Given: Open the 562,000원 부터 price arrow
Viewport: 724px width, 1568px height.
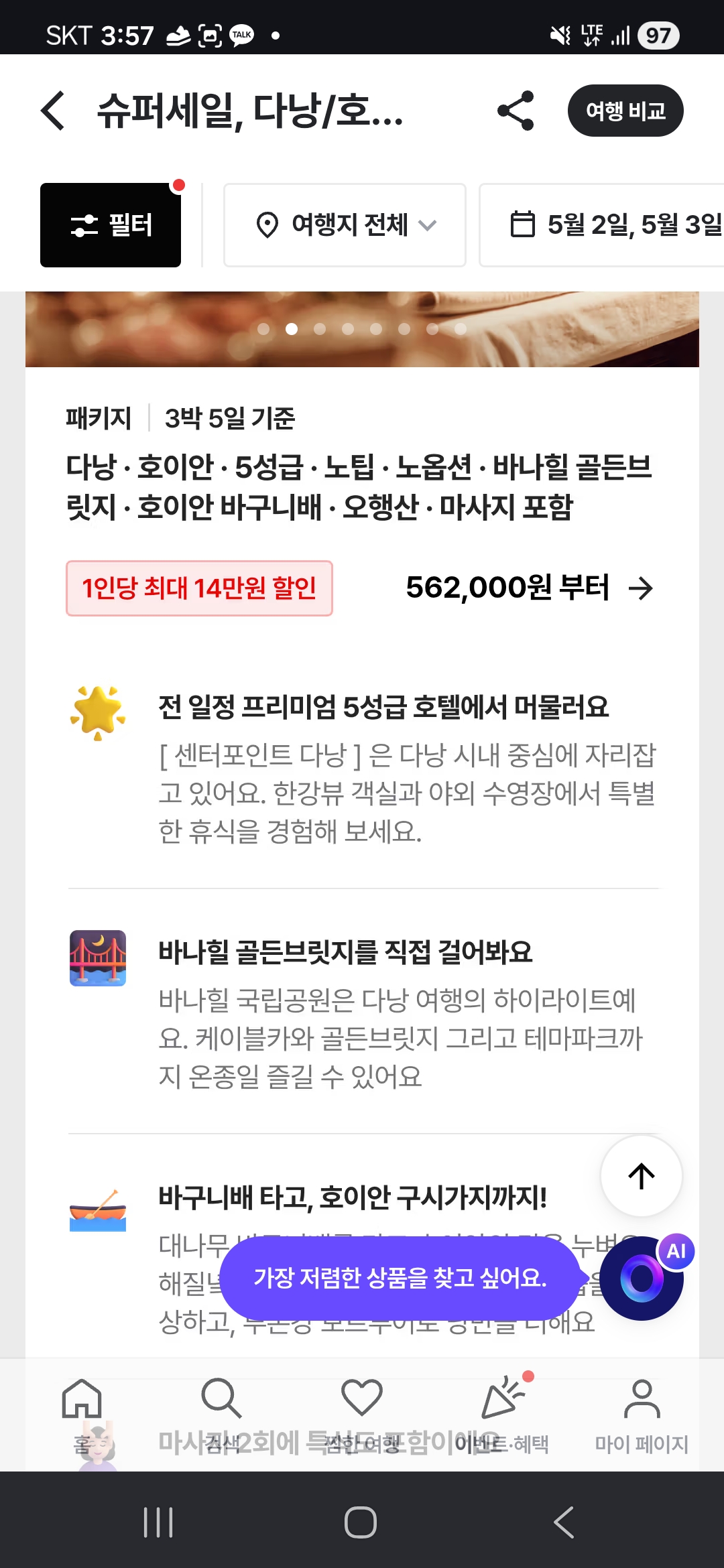Looking at the screenshot, I should pyautogui.click(x=640, y=588).
